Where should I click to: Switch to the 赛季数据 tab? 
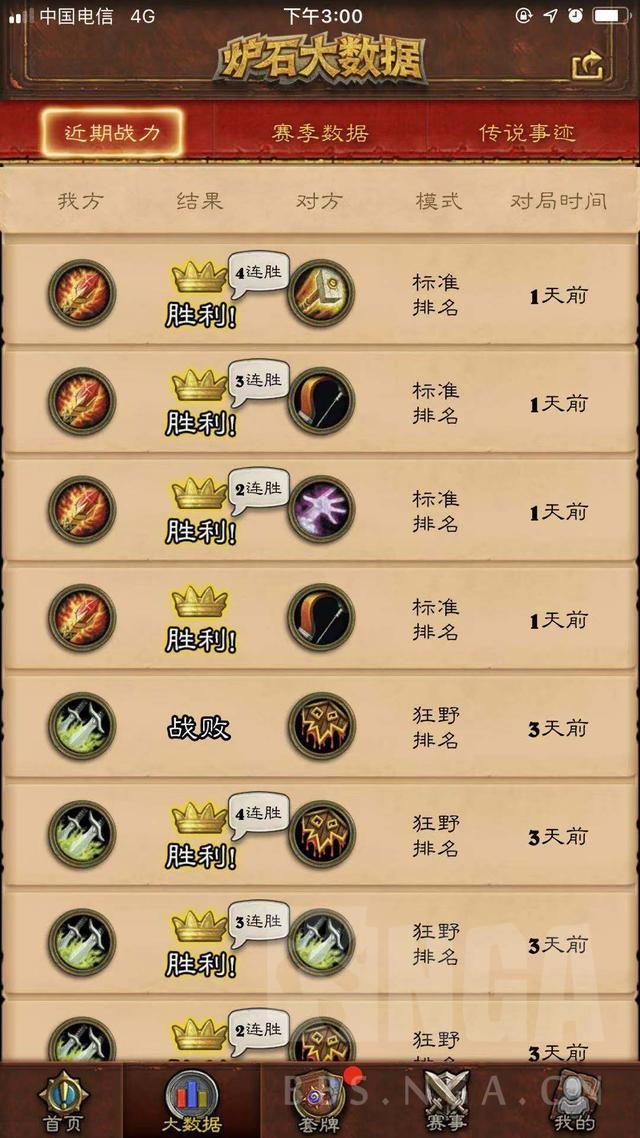tap(320, 133)
